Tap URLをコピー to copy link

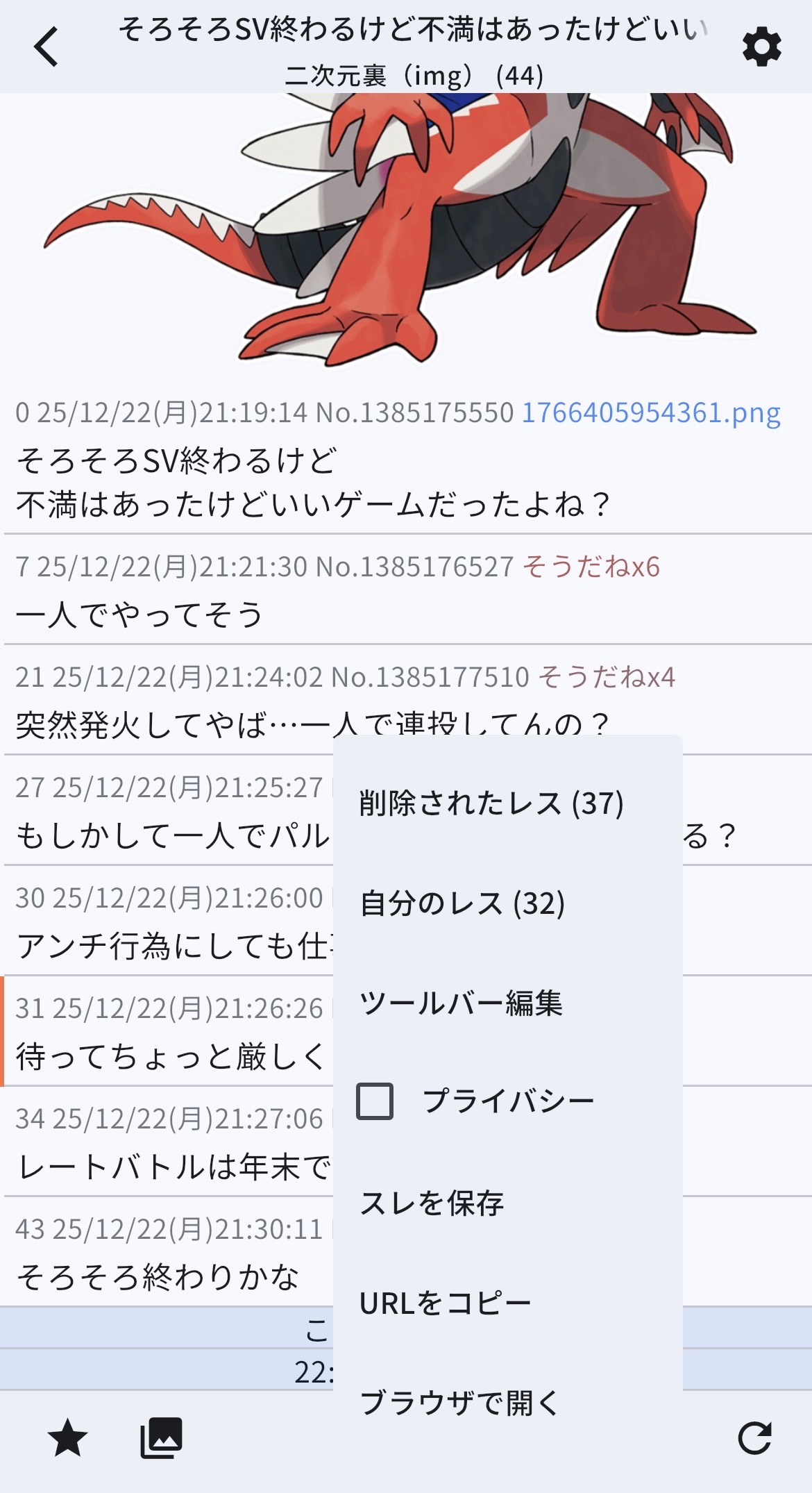[x=445, y=1303]
